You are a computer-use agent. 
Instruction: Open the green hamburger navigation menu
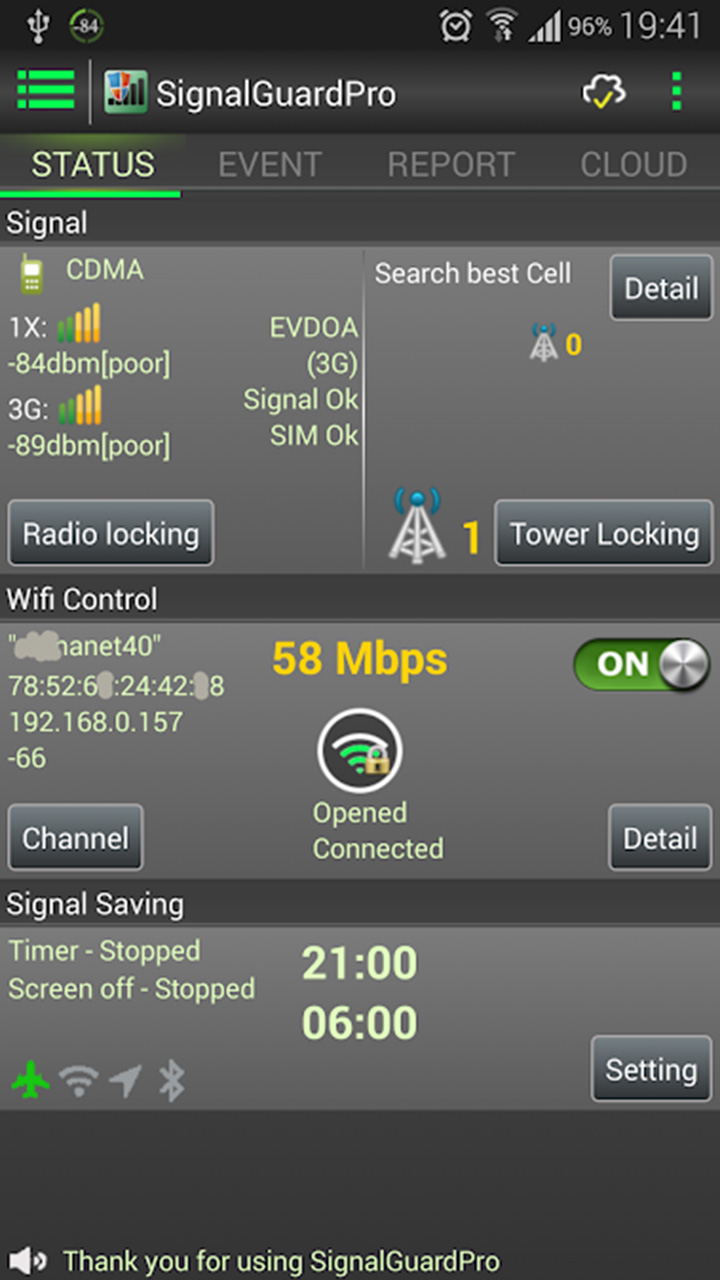pos(45,90)
